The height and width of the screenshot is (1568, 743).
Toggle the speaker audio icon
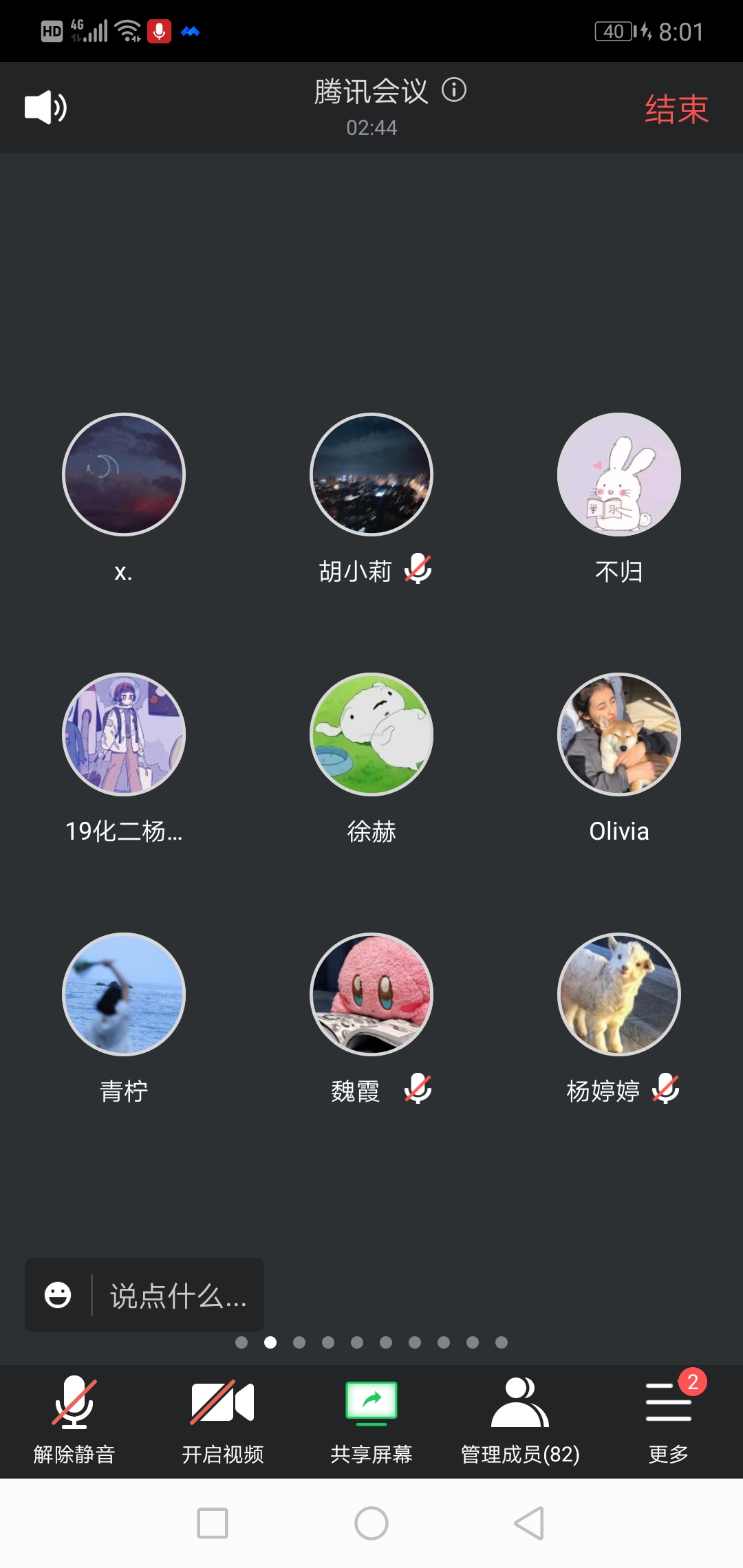[x=45, y=107]
